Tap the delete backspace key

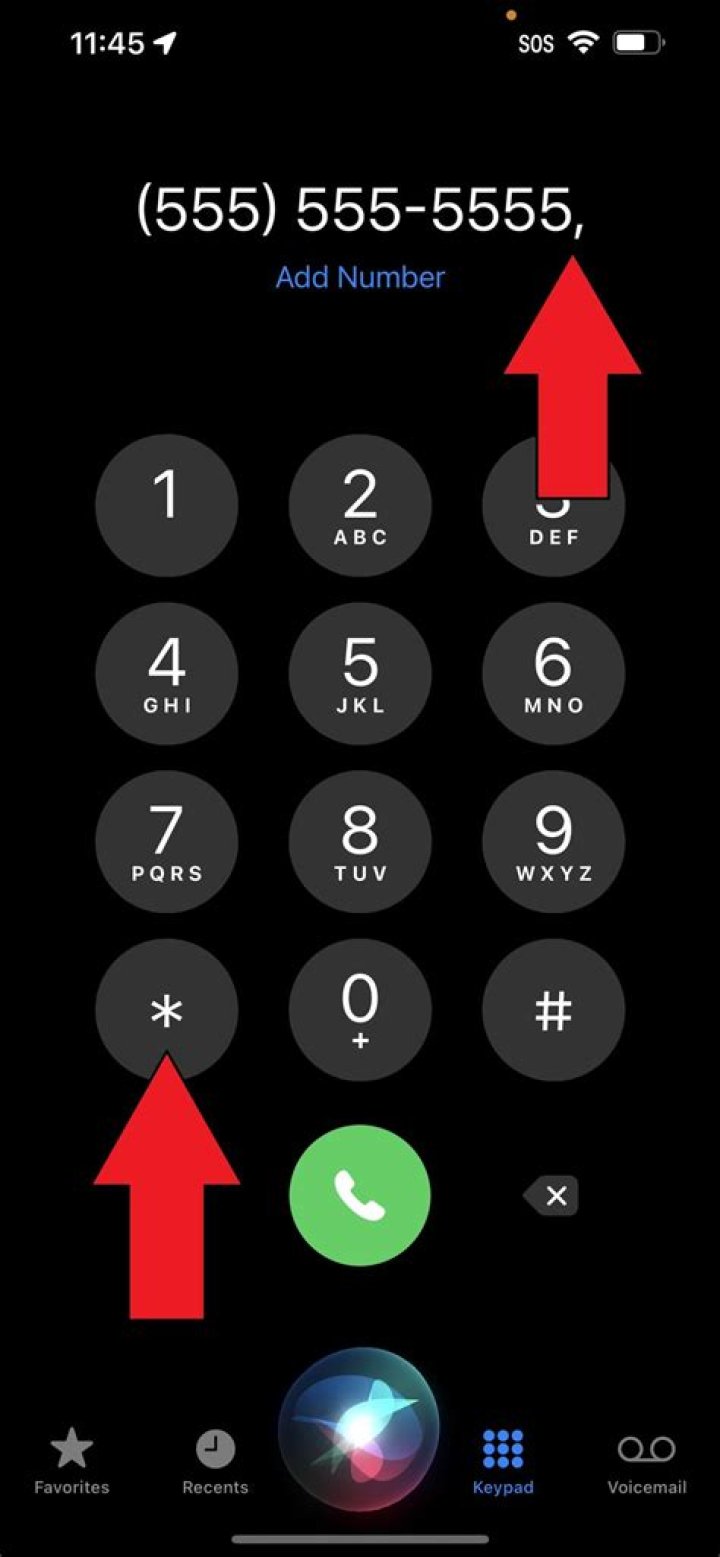552,1196
